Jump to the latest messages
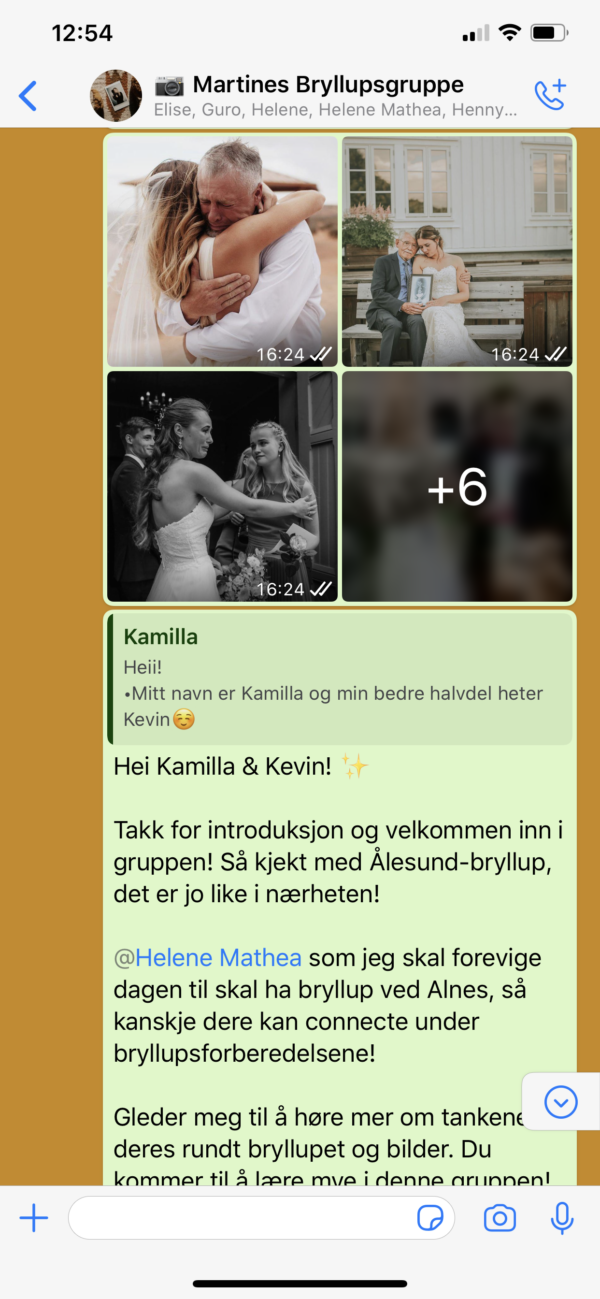 tap(560, 1102)
